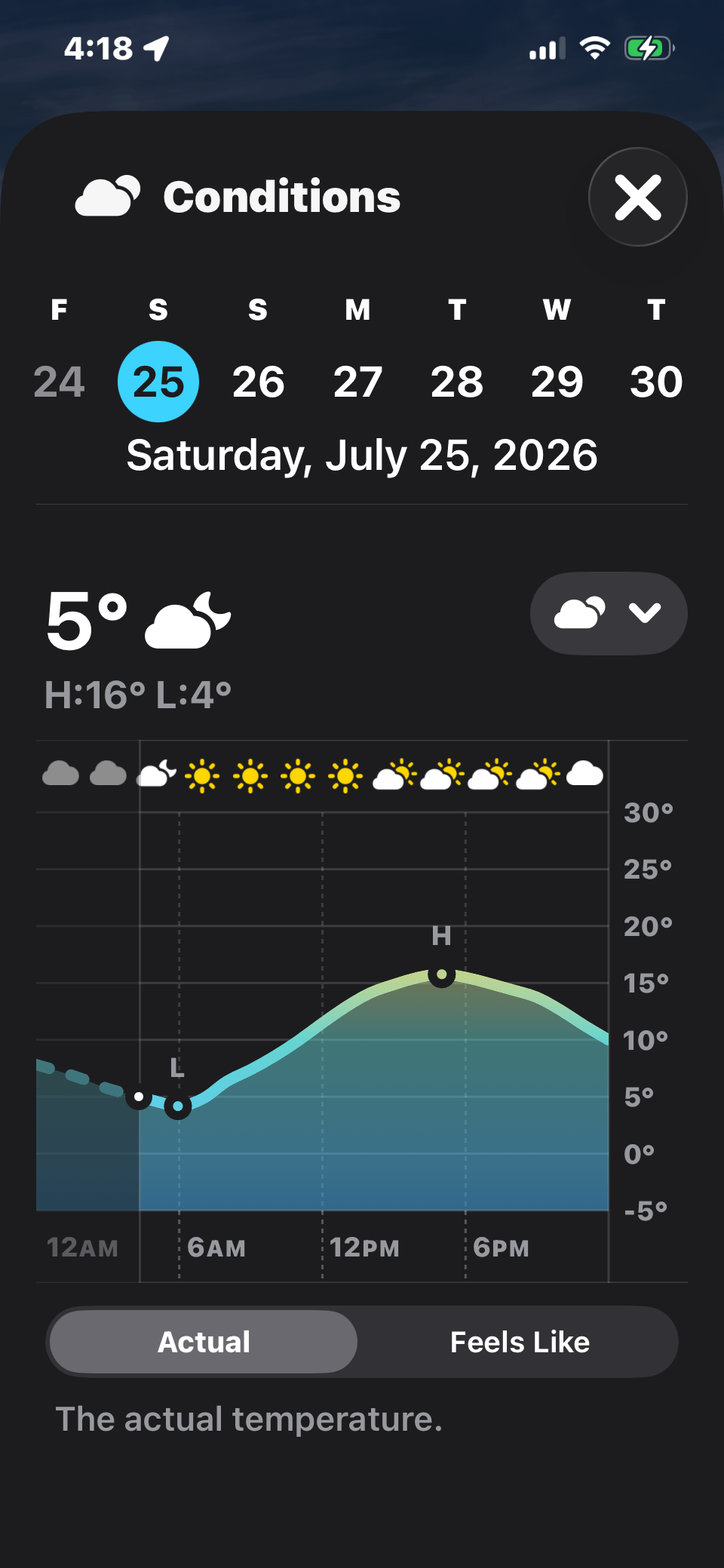Select Monday the 27th
The height and width of the screenshot is (1568, 724).
[x=357, y=382]
